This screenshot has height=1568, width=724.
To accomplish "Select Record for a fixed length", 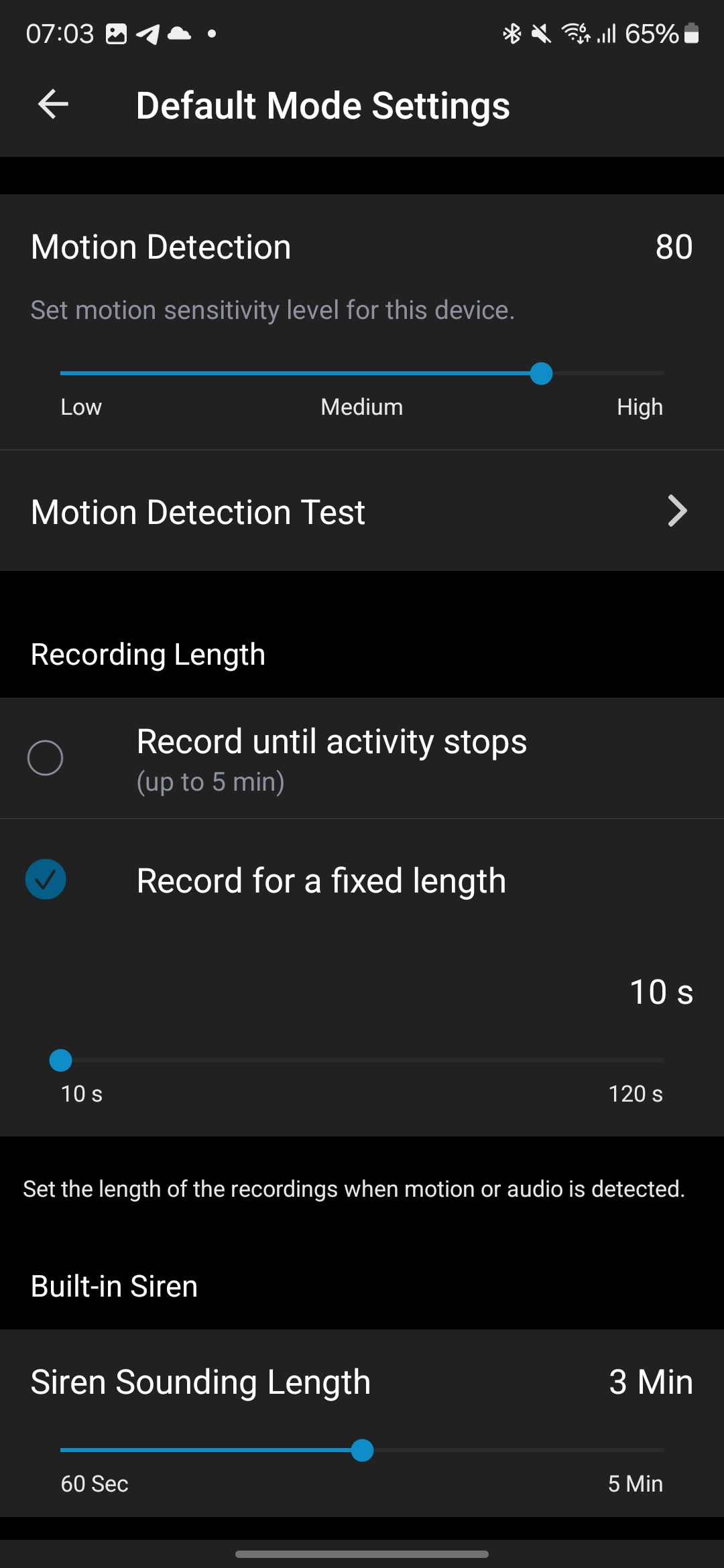I will click(x=46, y=879).
